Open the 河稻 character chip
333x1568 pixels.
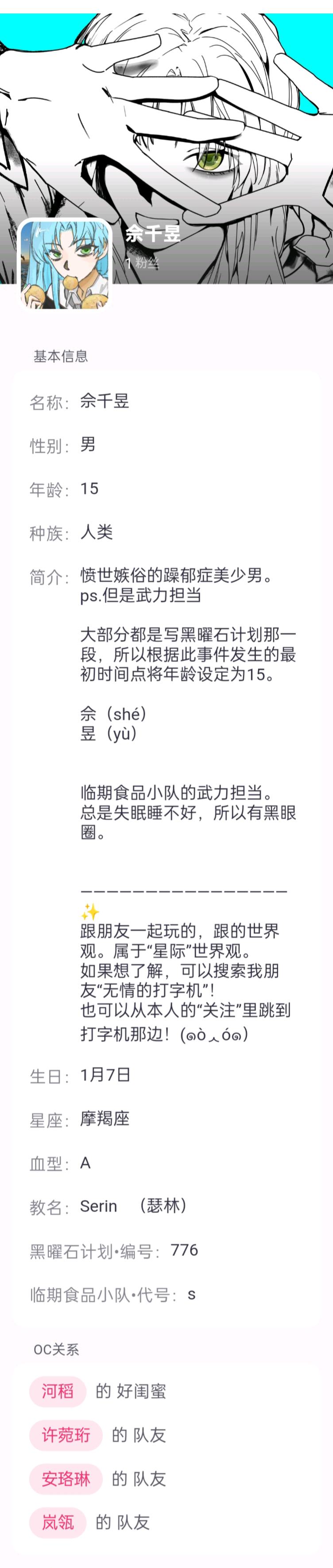coord(57,1391)
